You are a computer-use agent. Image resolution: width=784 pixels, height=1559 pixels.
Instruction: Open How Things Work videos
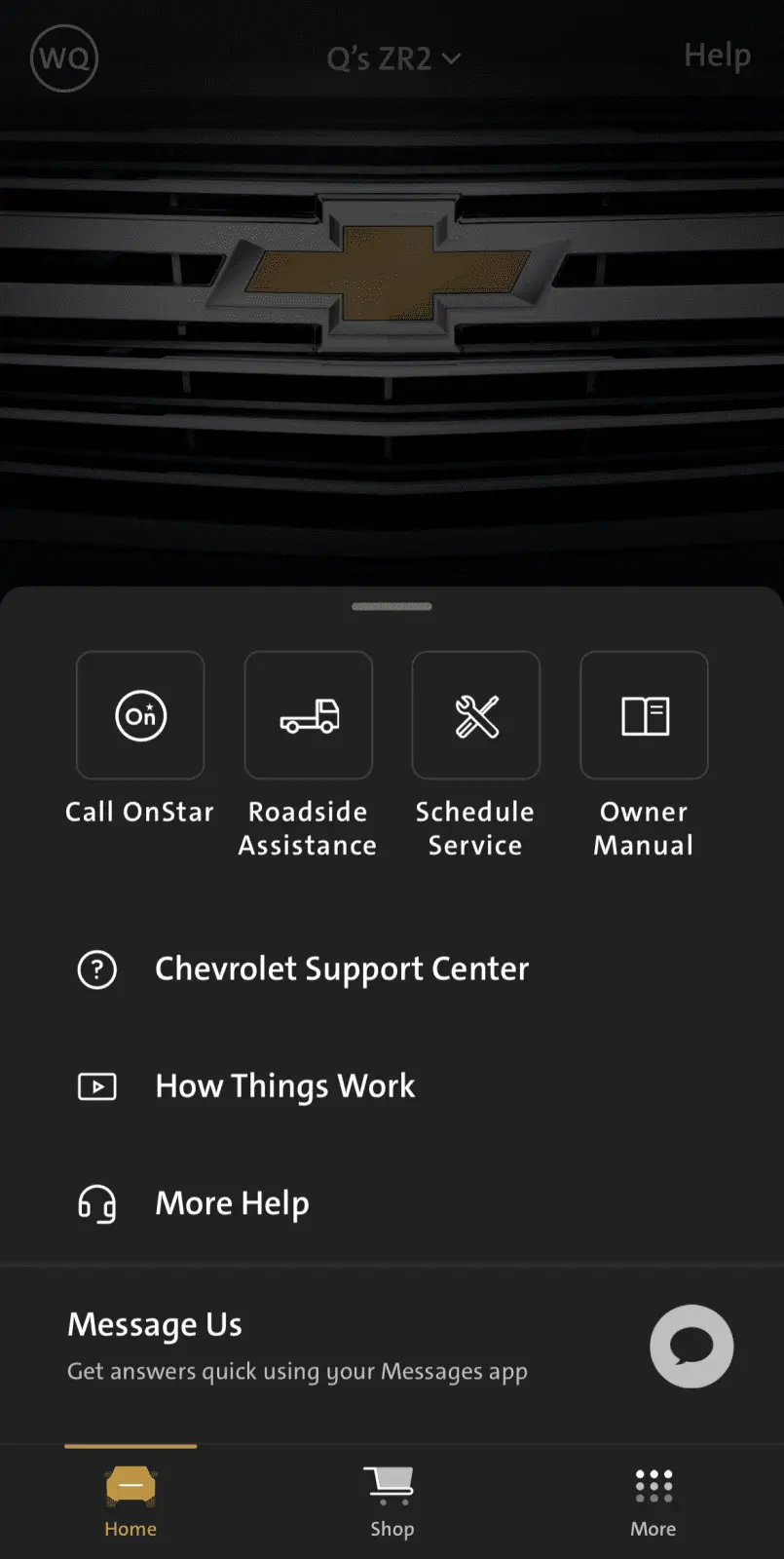(284, 1086)
